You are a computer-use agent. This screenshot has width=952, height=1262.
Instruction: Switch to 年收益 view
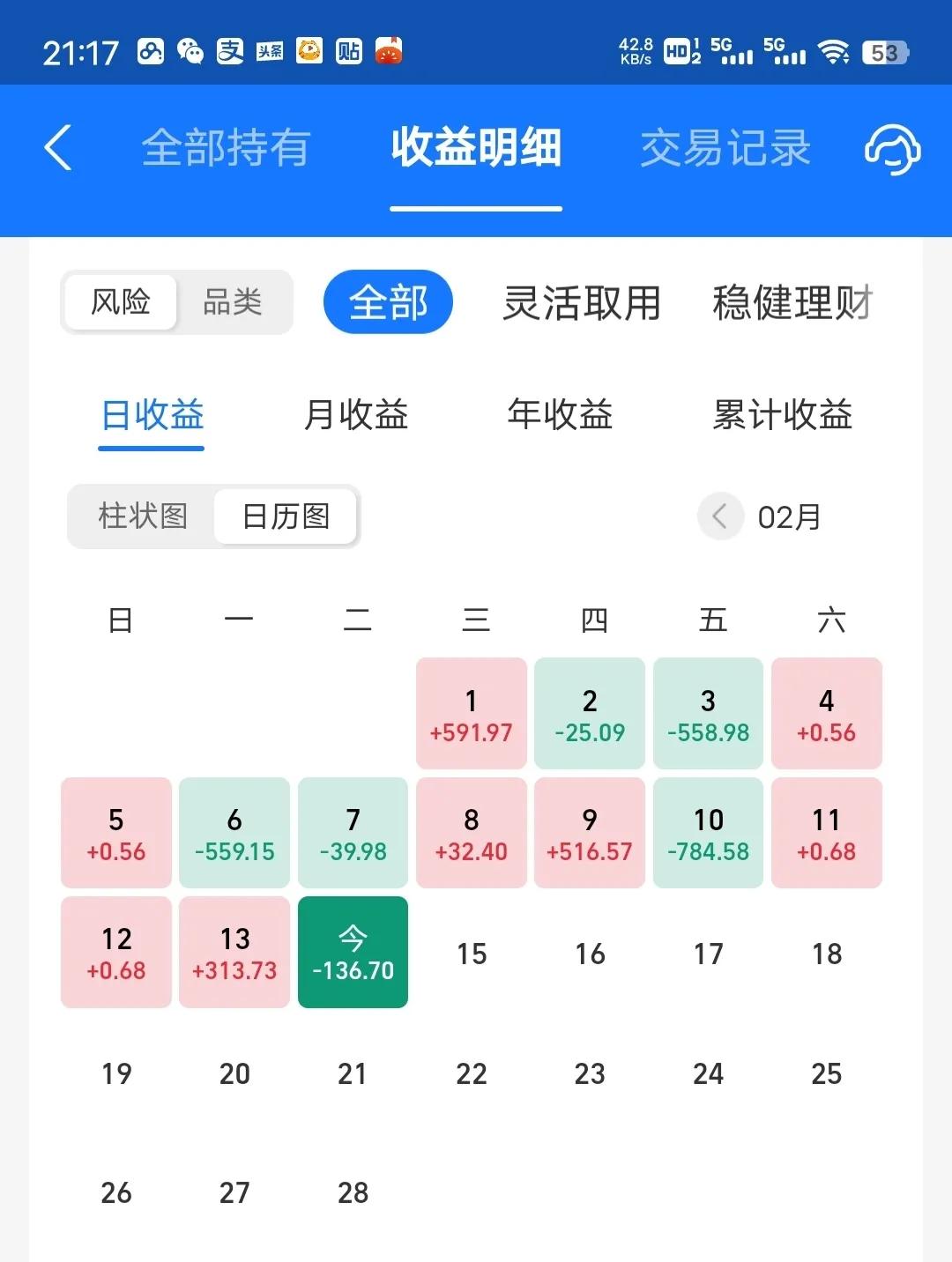560,414
